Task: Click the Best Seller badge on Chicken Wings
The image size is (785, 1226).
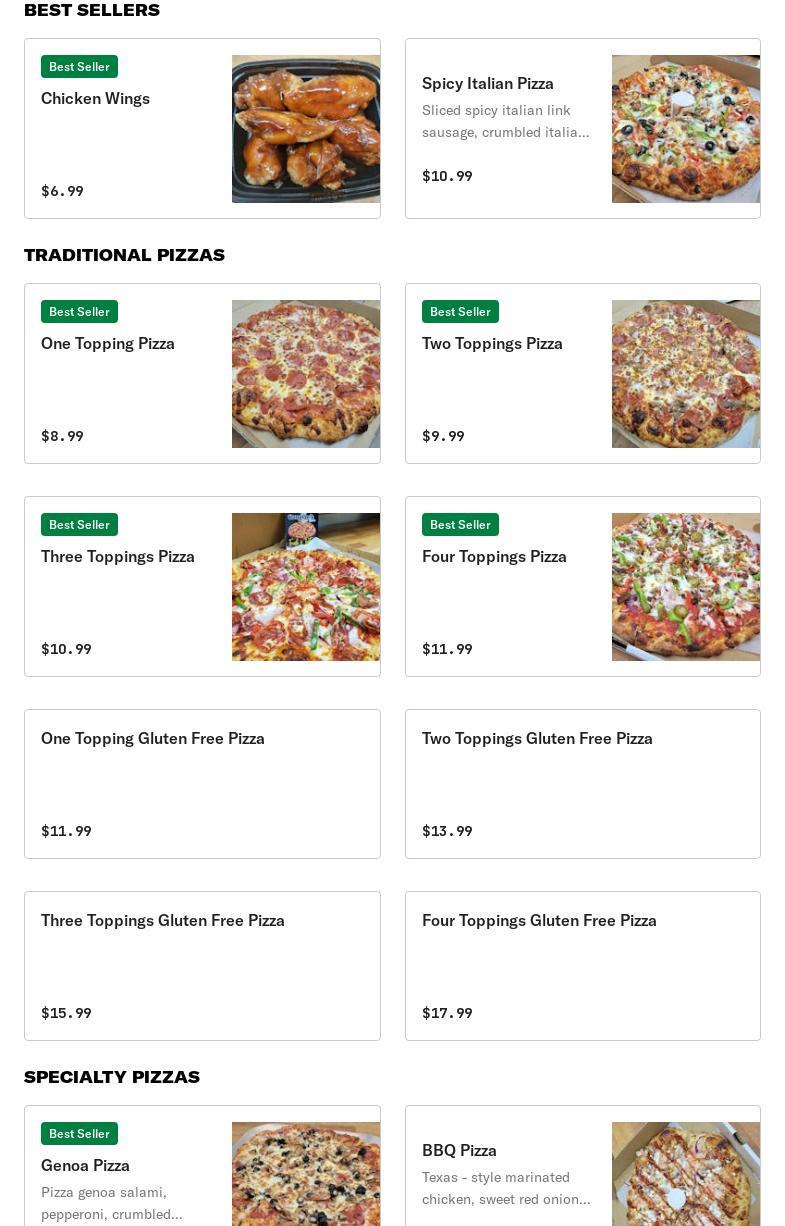Action: click(x=79, y=66)
